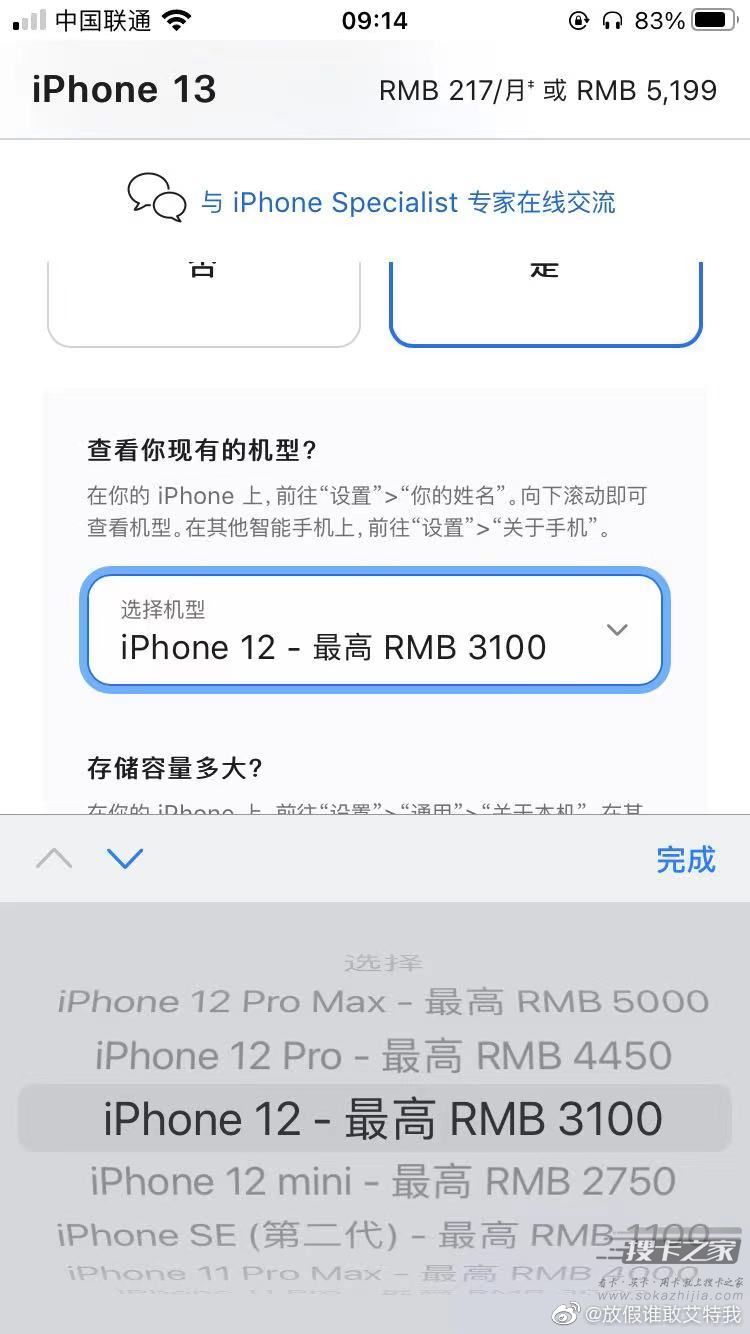Image resolution: width=750 pixels, height=1334 pixels.
Task: Choose iPhone 12 Pro – RMB 4450
Action: pos(383,1056)
